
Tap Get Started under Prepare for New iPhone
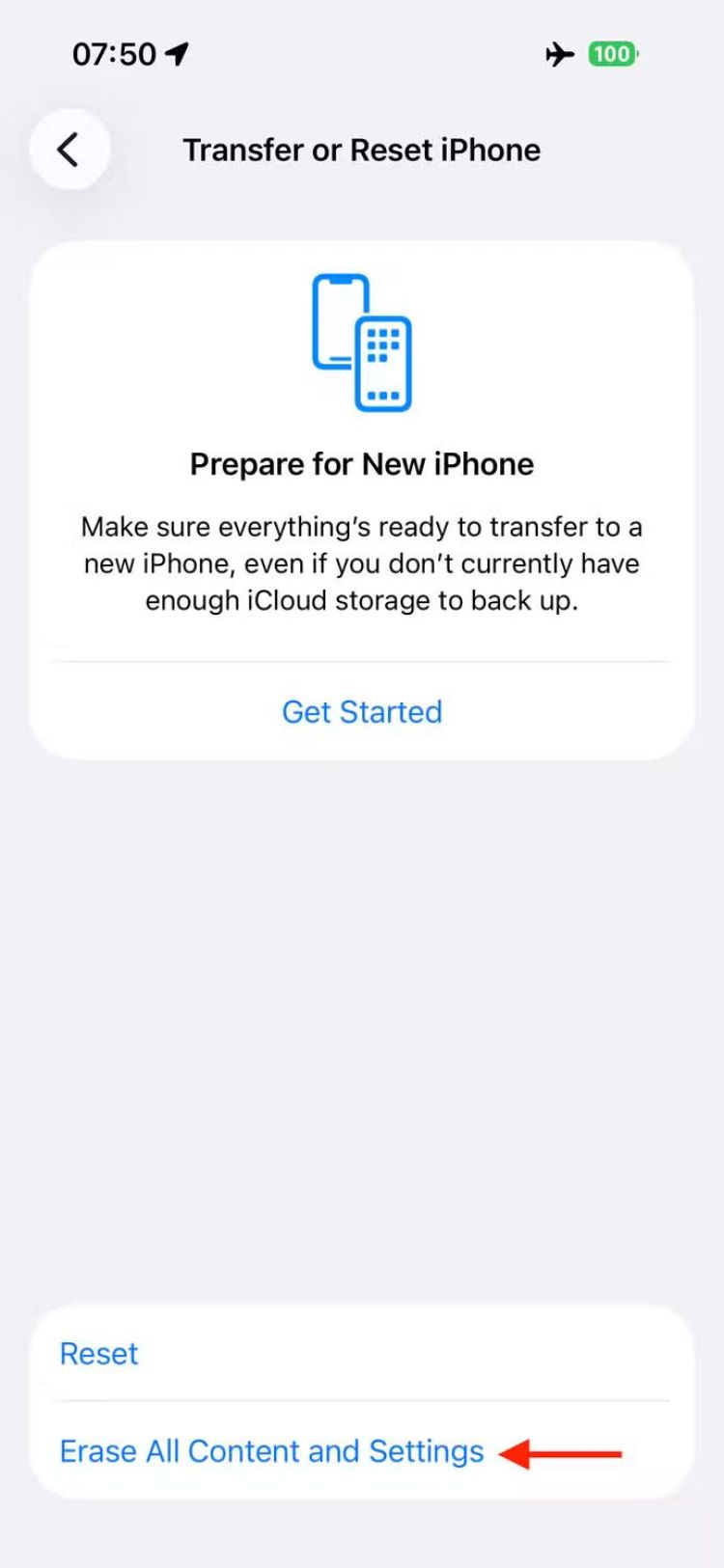(362, 712)
